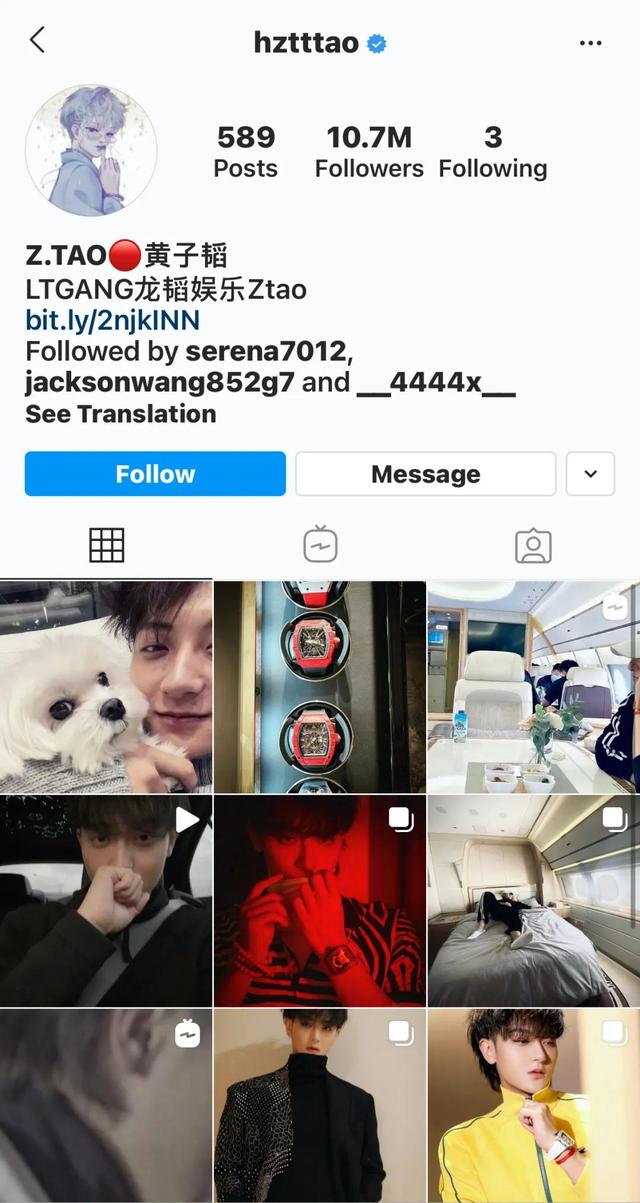The image size is (640, 1203).
Task: Open the 10.7M Followers list
Action: click(369, 152)
